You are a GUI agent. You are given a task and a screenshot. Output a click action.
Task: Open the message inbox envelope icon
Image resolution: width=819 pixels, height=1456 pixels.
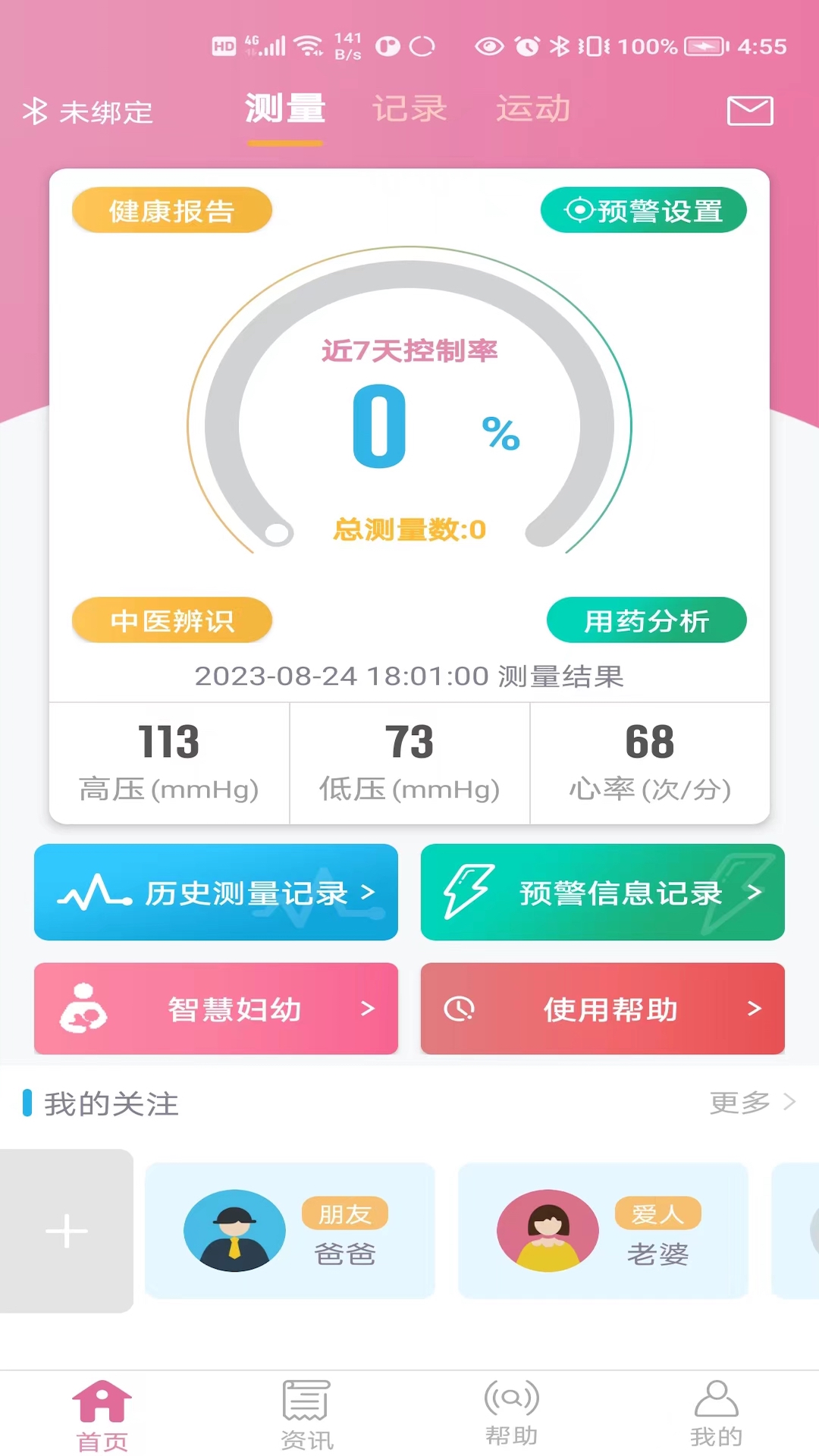pyautogui.click(x=749, y=111)
